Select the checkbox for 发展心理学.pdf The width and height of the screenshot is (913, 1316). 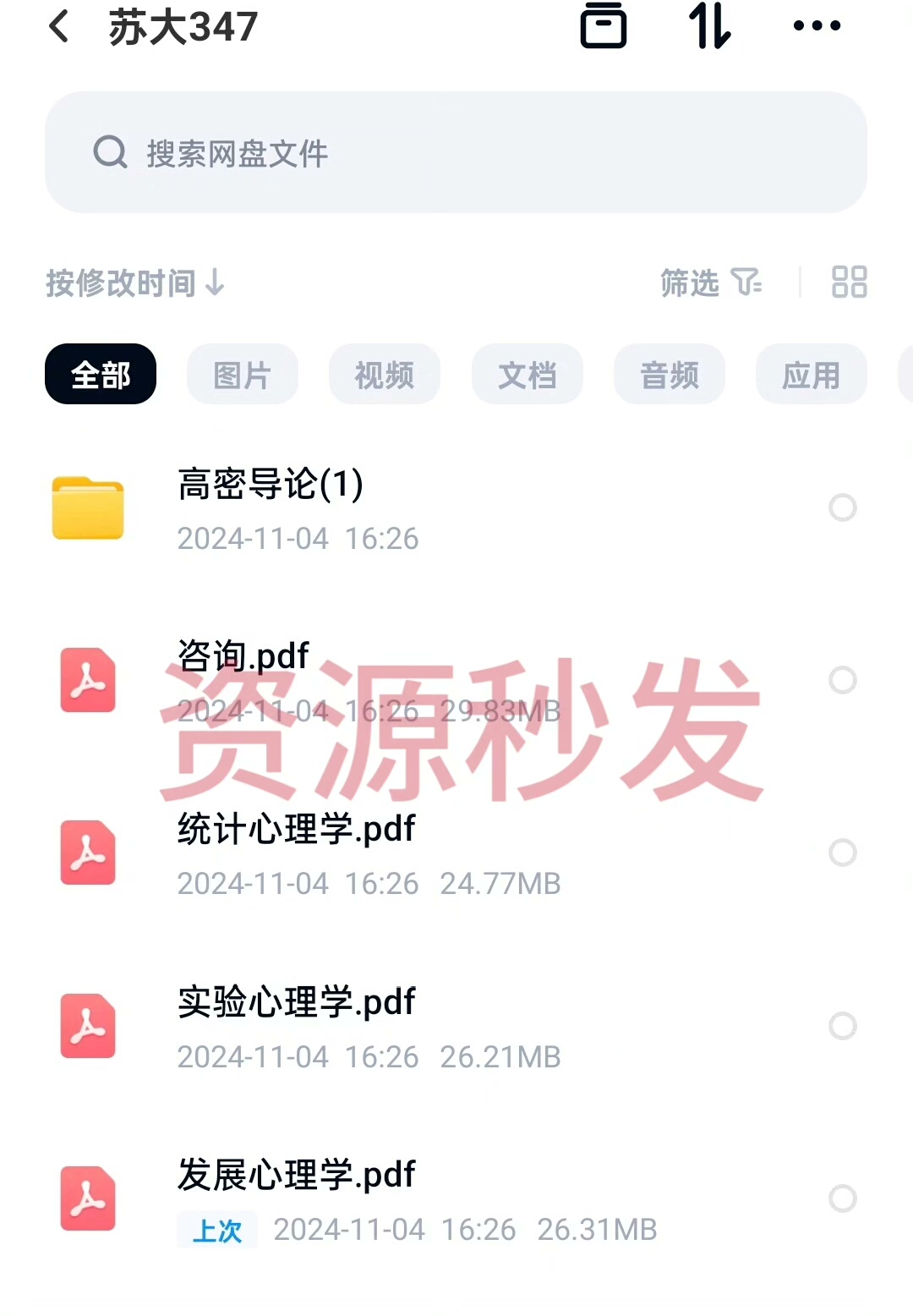coord(843,1198)
